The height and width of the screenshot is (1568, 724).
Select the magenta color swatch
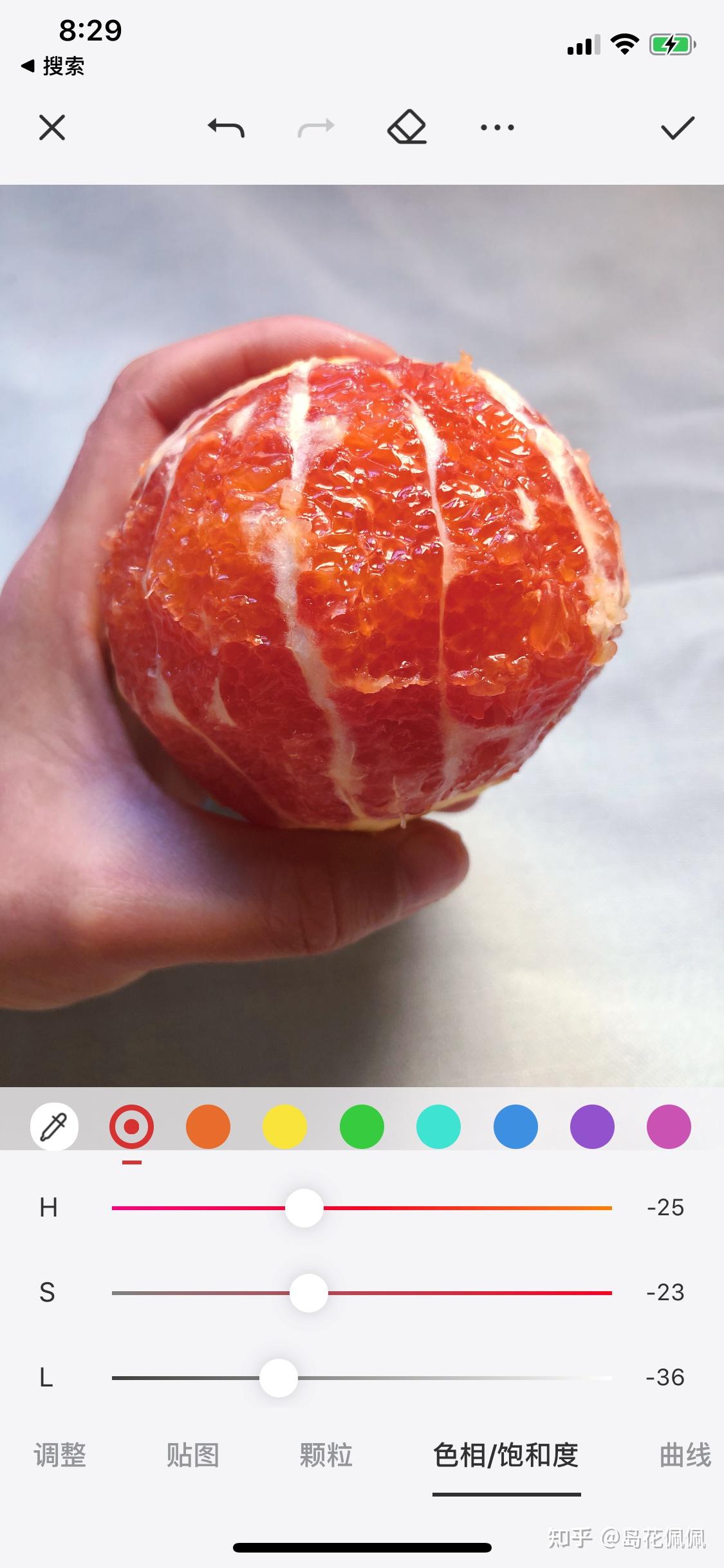point(669,1126)
